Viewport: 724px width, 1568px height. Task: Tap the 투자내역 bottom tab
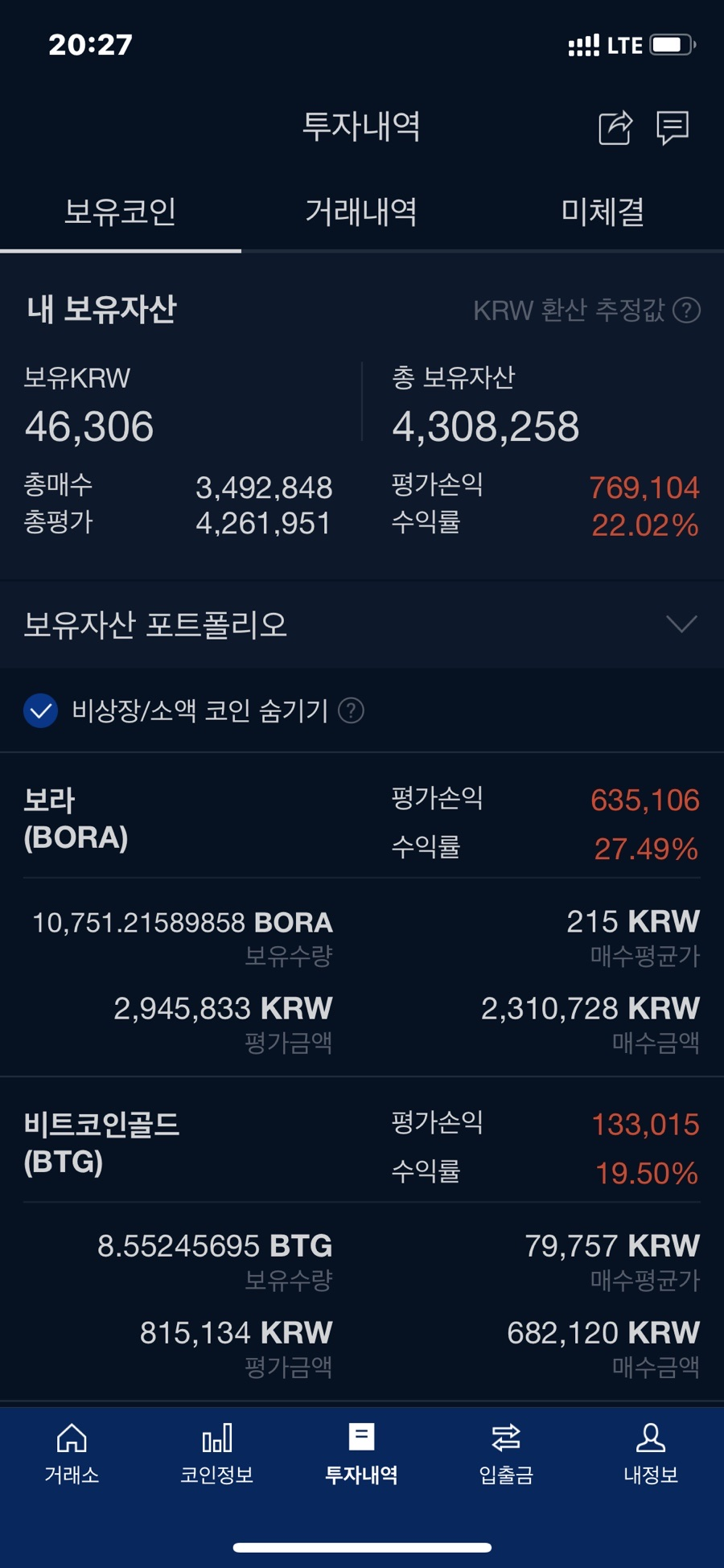tap(361, 1453)
